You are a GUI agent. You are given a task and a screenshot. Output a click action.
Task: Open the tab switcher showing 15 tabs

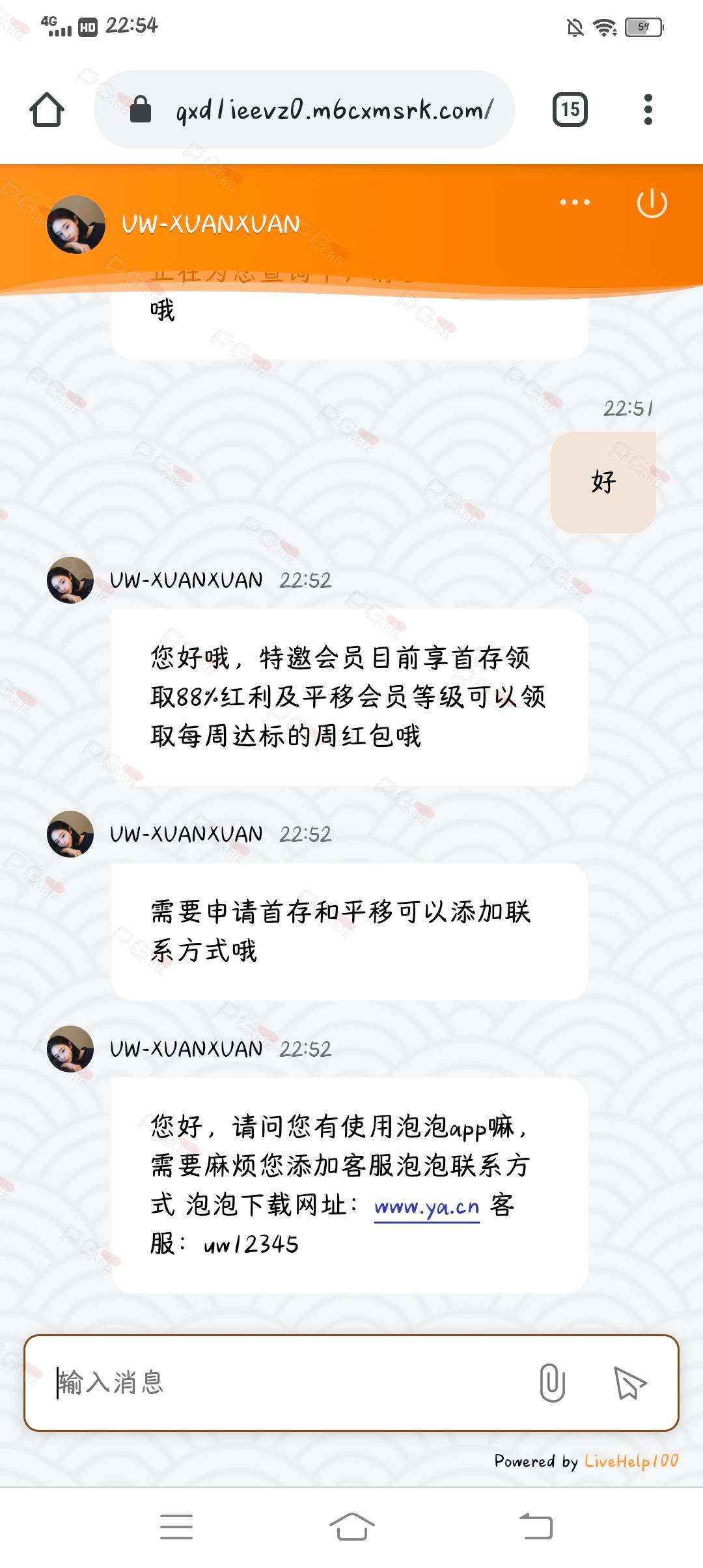[x=570, y=109]
